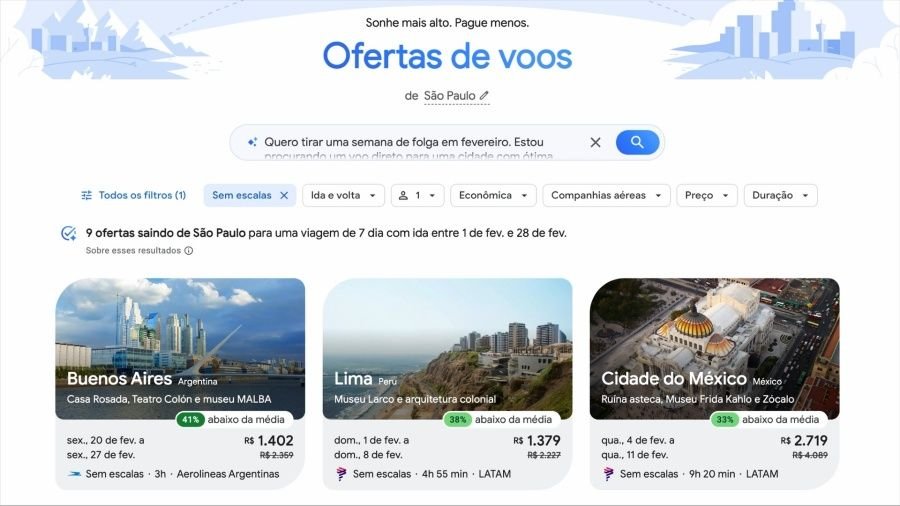Open the Preço filter dropdown

pyautogui.click(x=707, y=196)
